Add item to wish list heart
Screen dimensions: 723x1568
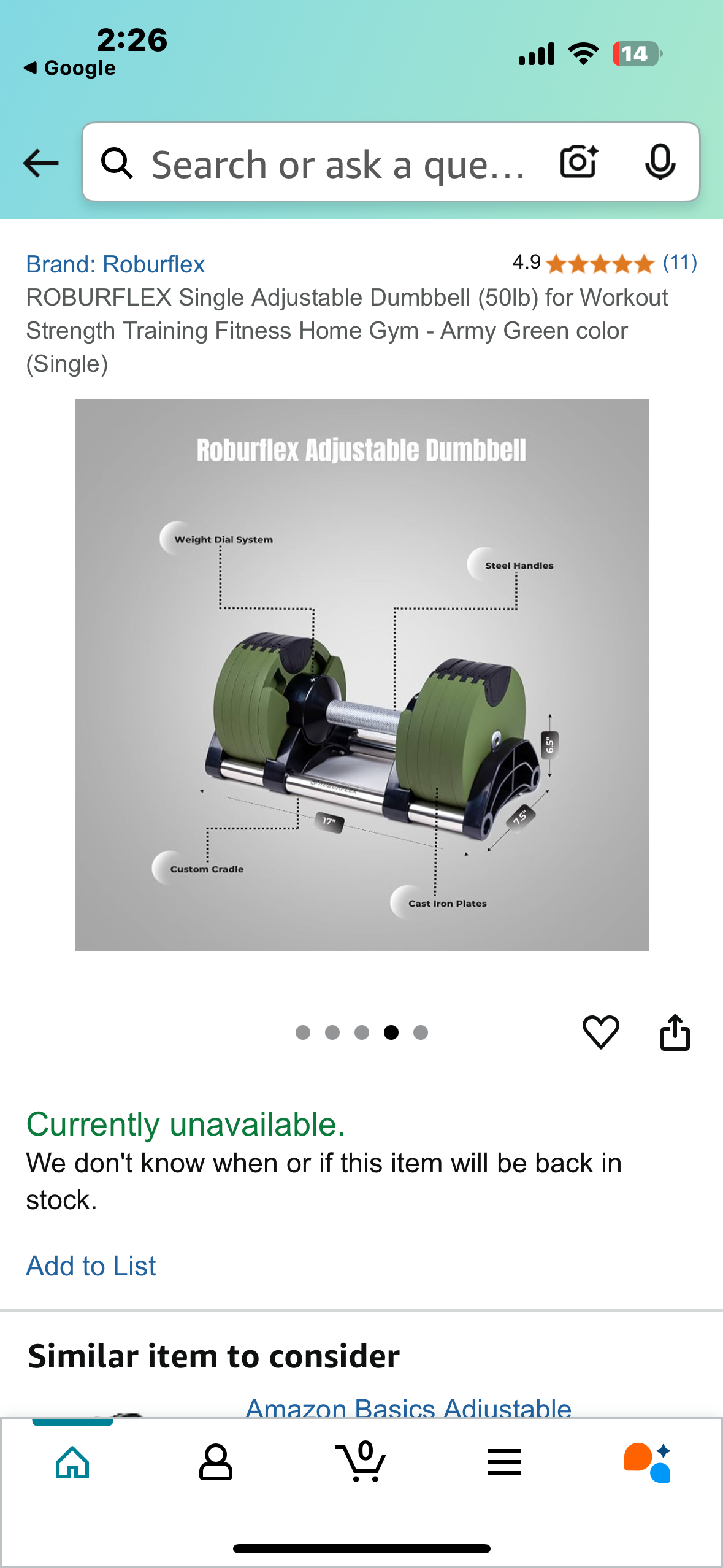point(600,1032)
